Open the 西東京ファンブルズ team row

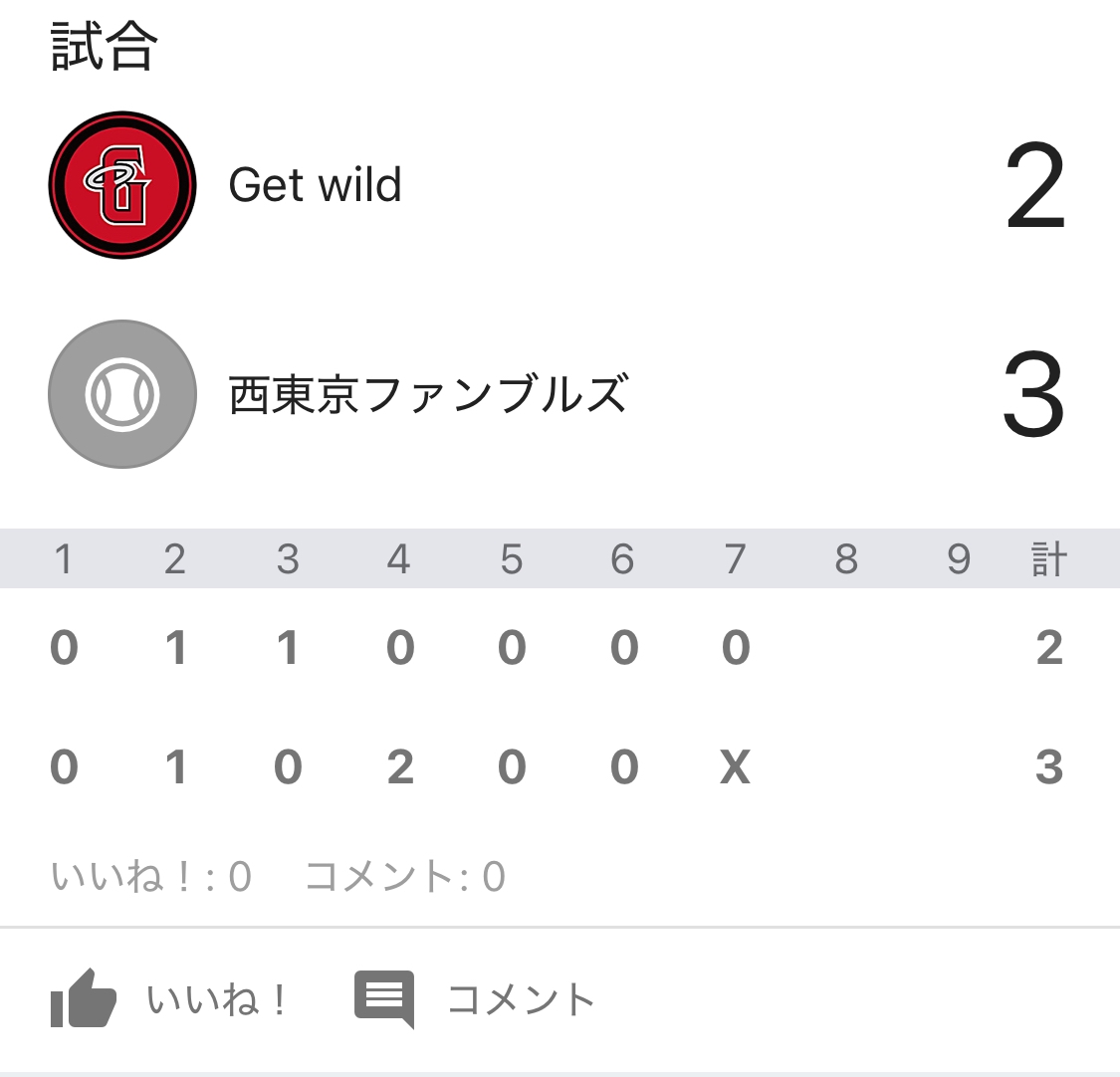coord(428,394)
